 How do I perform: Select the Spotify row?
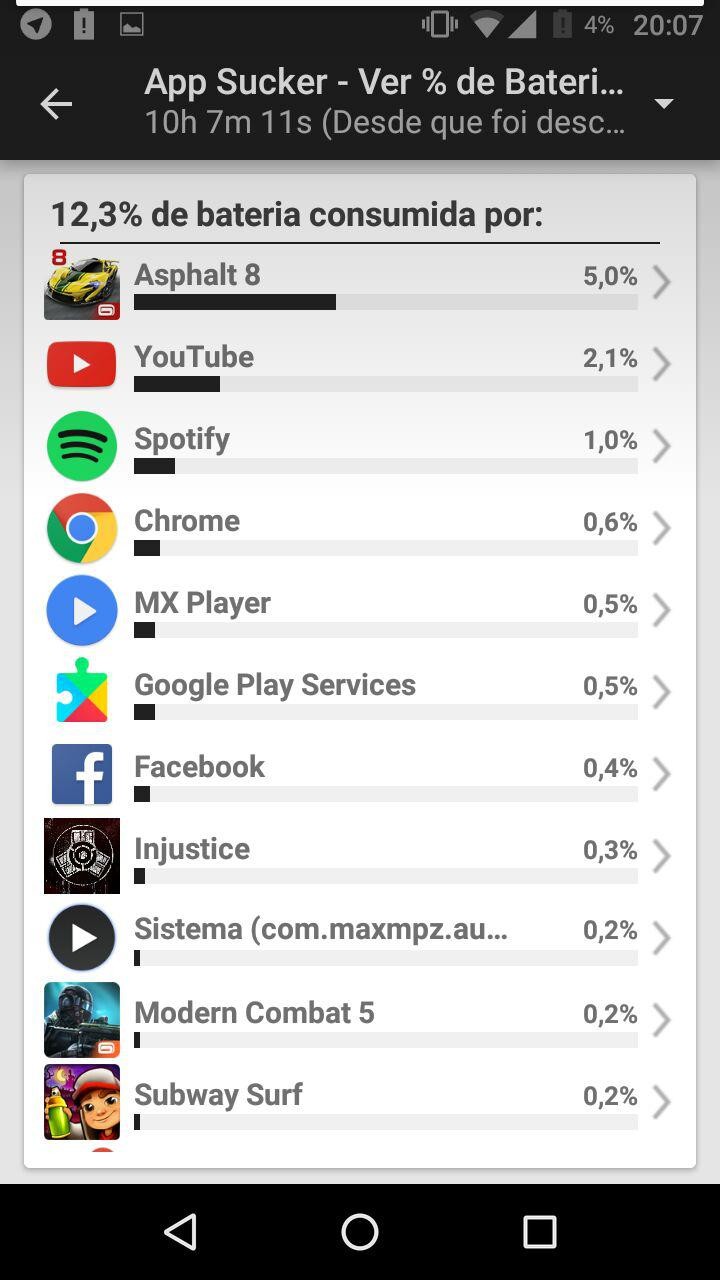(360, 448)
